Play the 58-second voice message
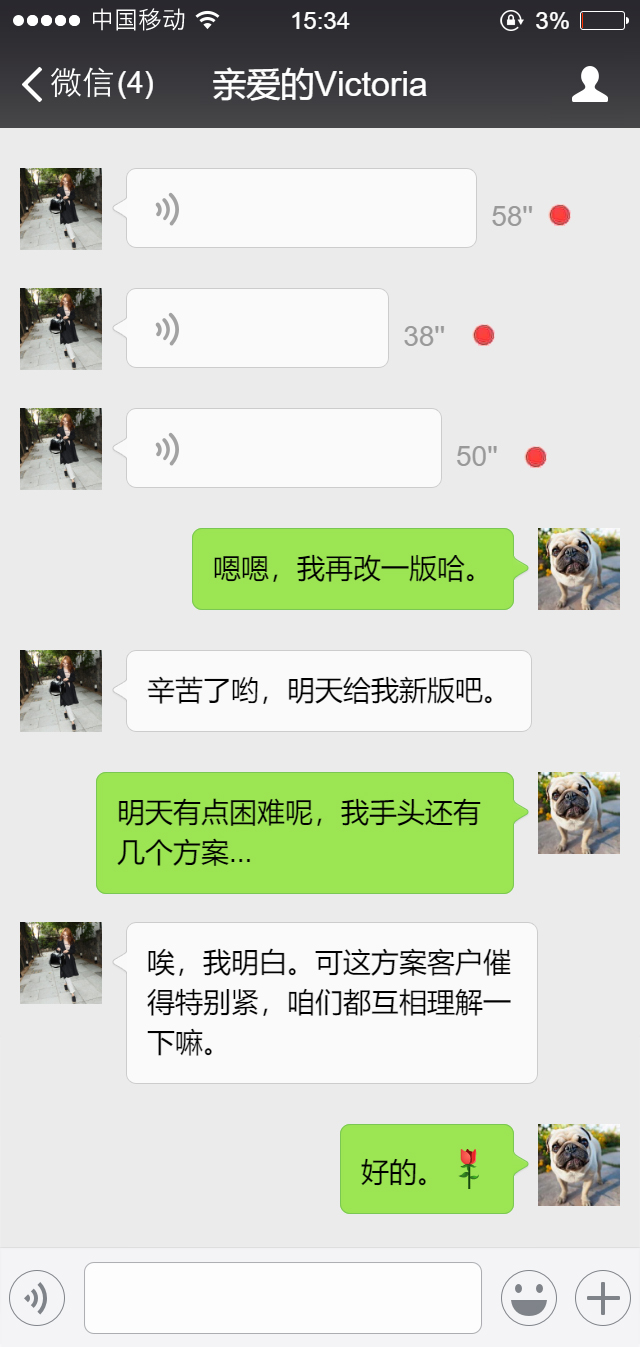Viewport: 640px width, 1347px height. click(x=300, y=208)
